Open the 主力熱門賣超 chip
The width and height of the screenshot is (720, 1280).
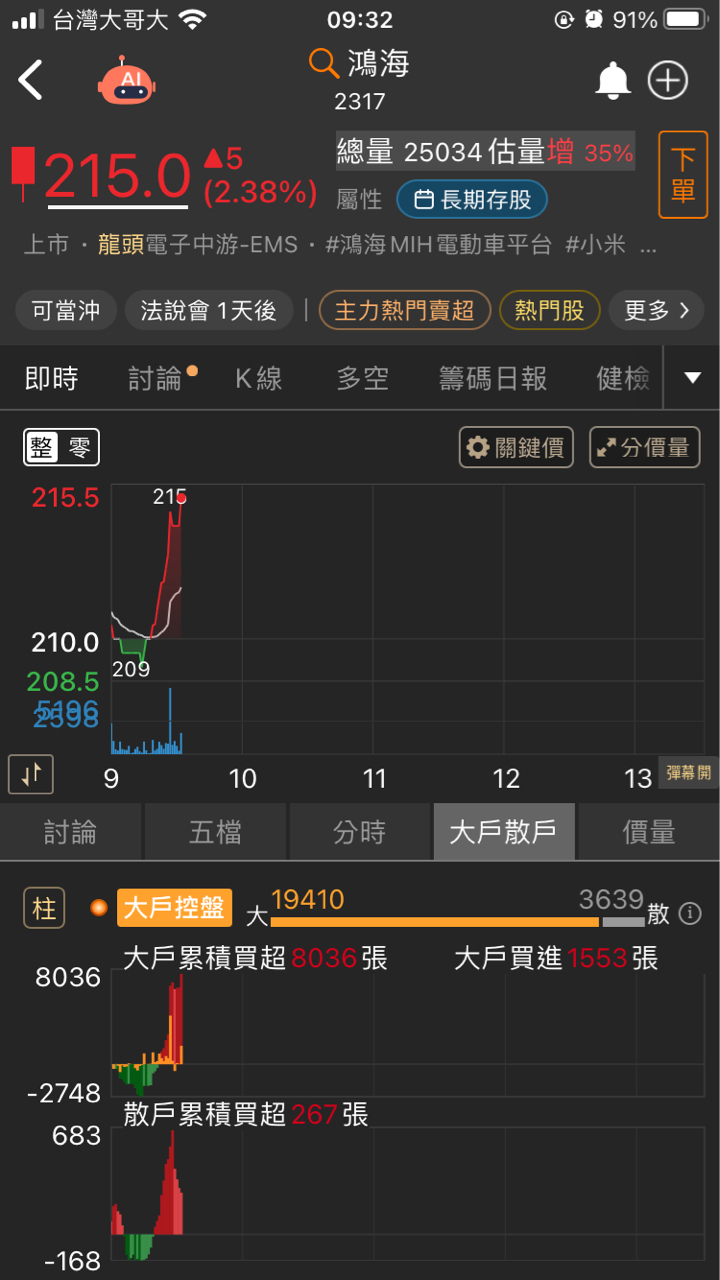point(404,311)
